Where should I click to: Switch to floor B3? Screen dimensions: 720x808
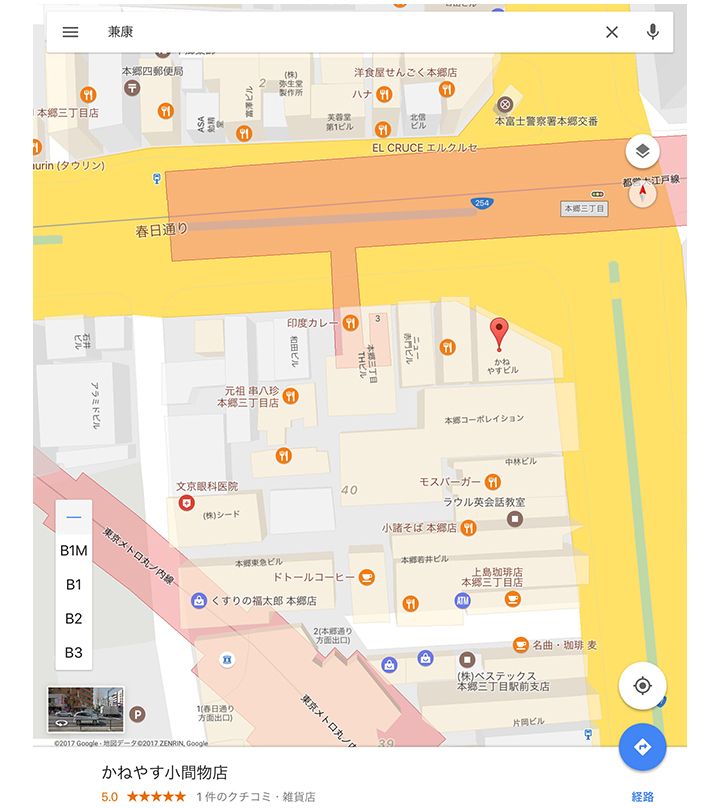(x=73, y=652)
